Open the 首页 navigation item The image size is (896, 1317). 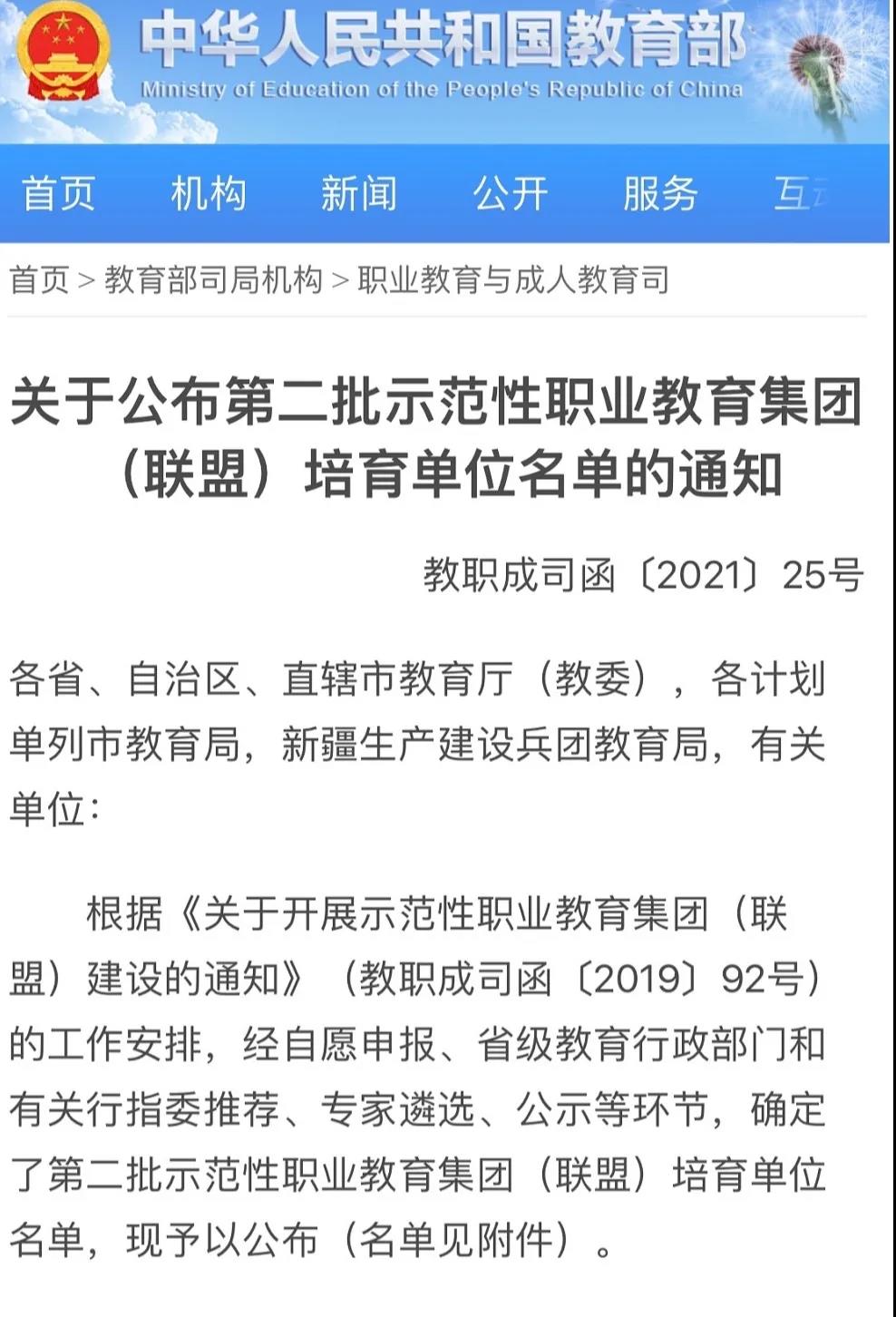coord(58,193)
